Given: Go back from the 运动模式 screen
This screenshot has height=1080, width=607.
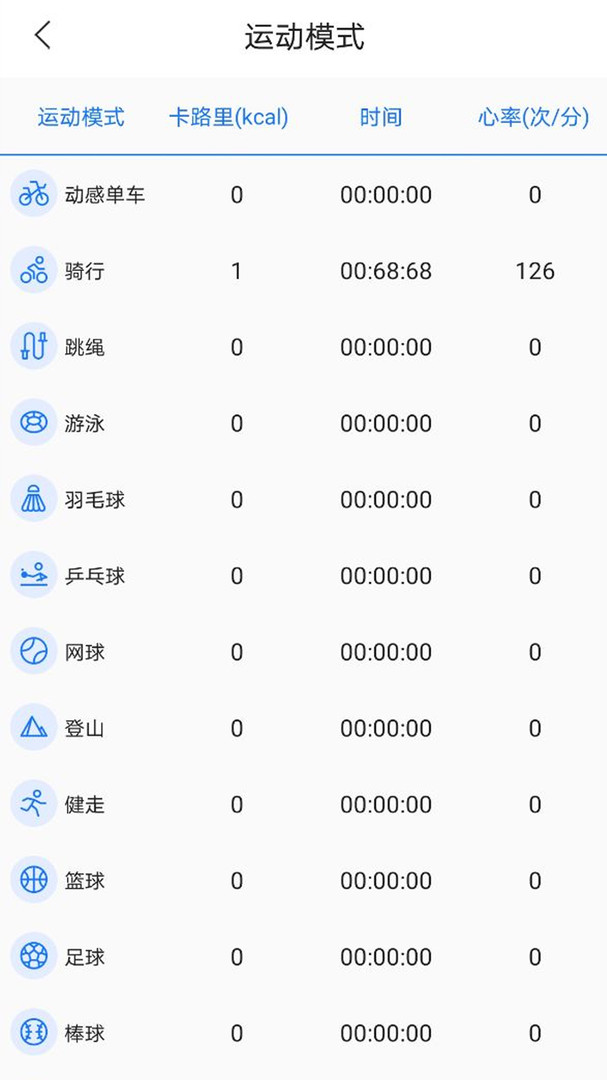Looking at the screenshot, I should (42, 36).
